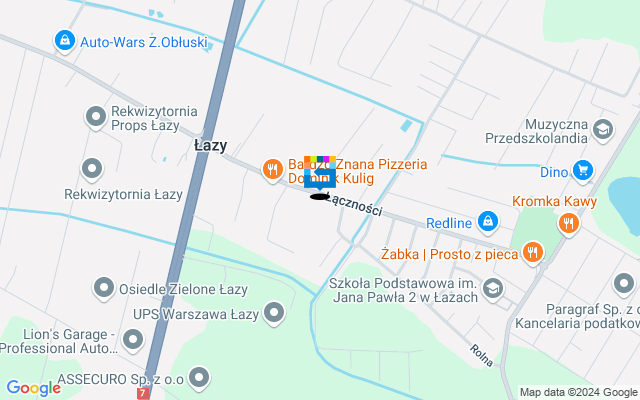Screen dimensions: 640x400
Task: Open the Rekwizytornia Łazy marker
Action: point(92,168)
